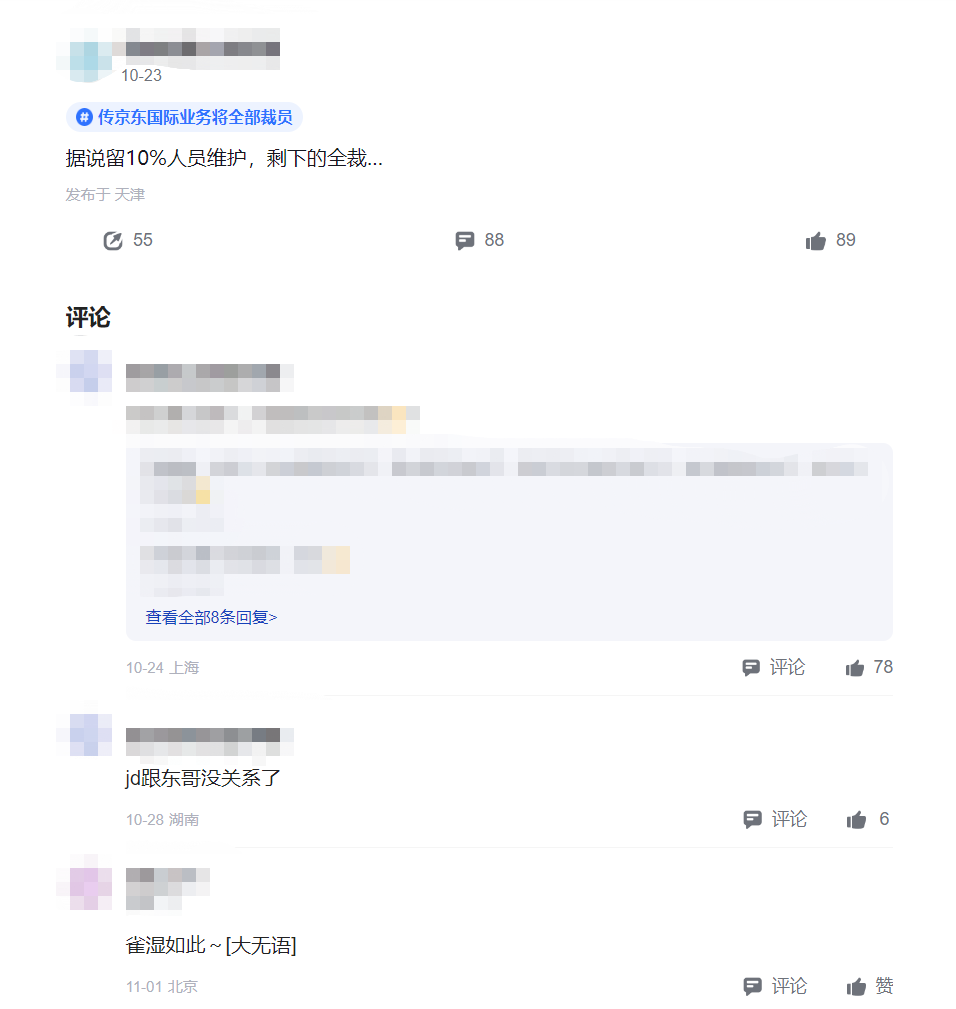Screen dimensions: 956x1009
Task: Open the 传京东国际业务将全部裁员 topic tag
Action: 185,118
